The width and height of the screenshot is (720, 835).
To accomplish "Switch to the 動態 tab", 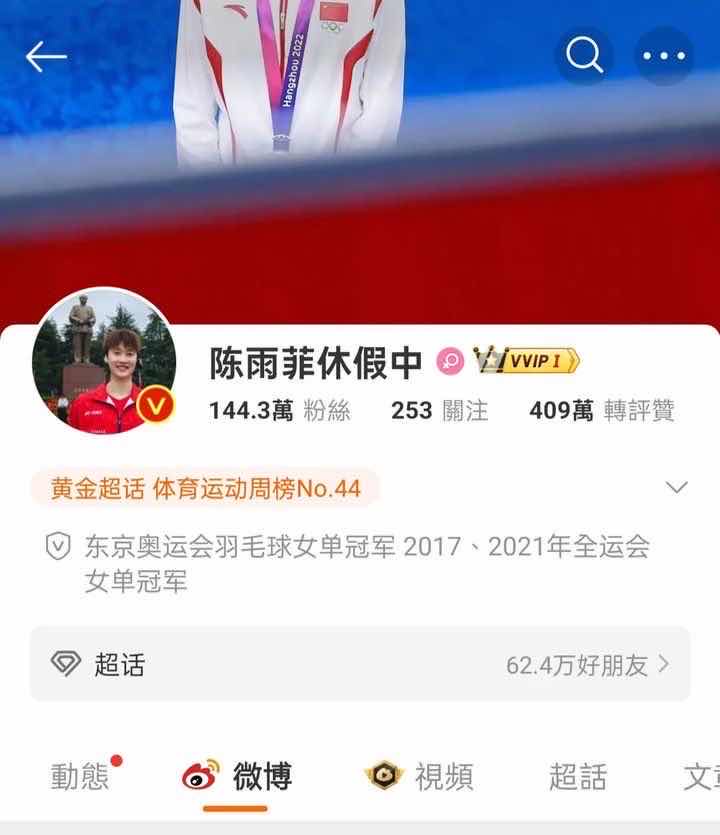I will [81, 776].
